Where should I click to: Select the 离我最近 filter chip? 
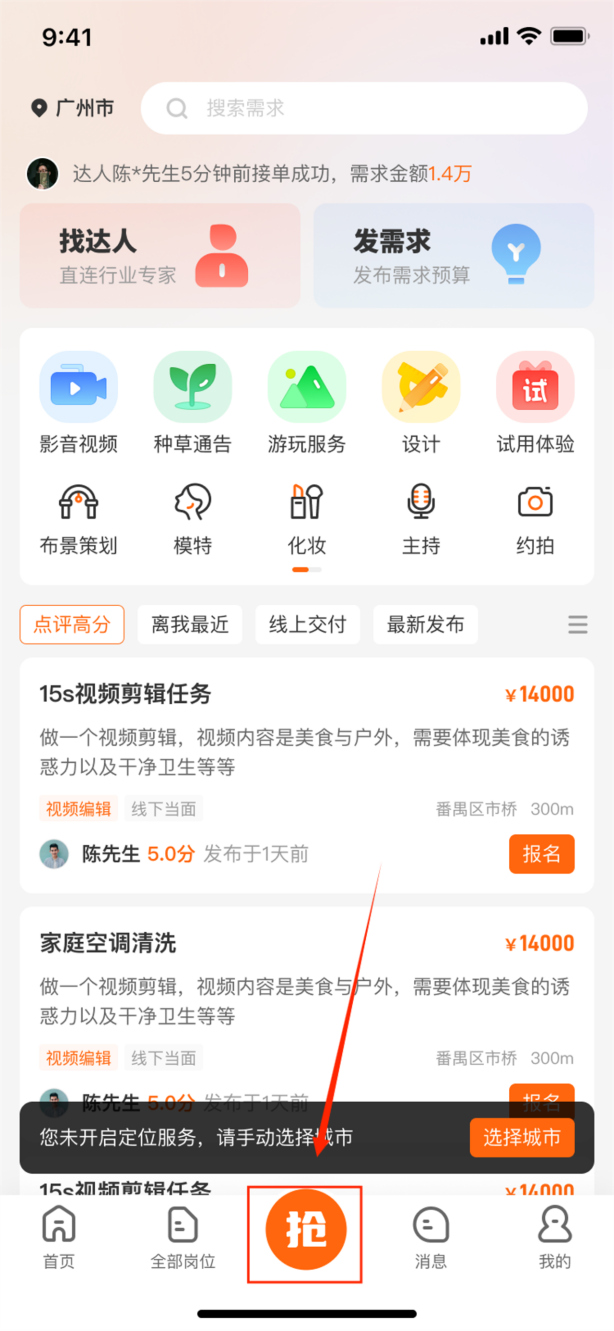pos(190,625)
